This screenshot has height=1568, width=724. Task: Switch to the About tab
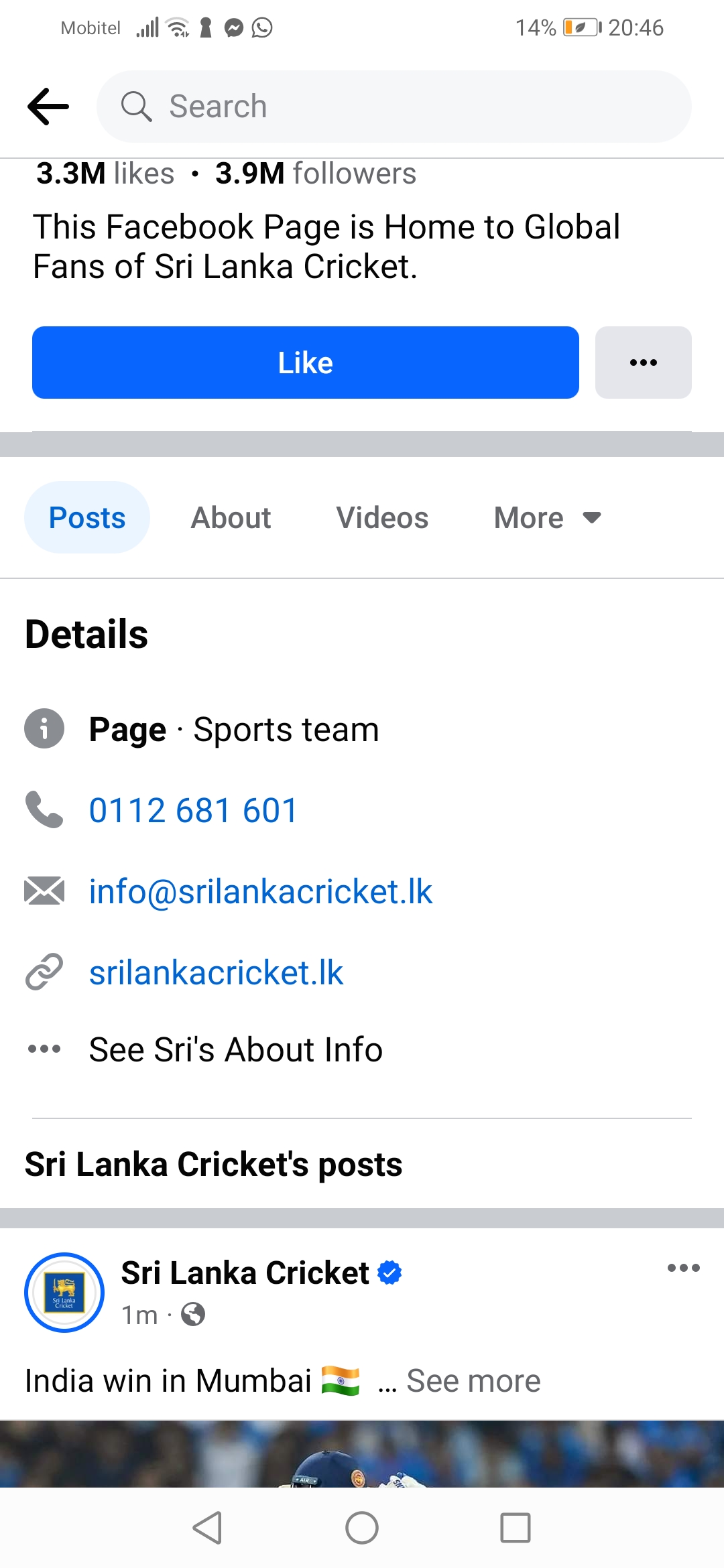tap(231, 517)
